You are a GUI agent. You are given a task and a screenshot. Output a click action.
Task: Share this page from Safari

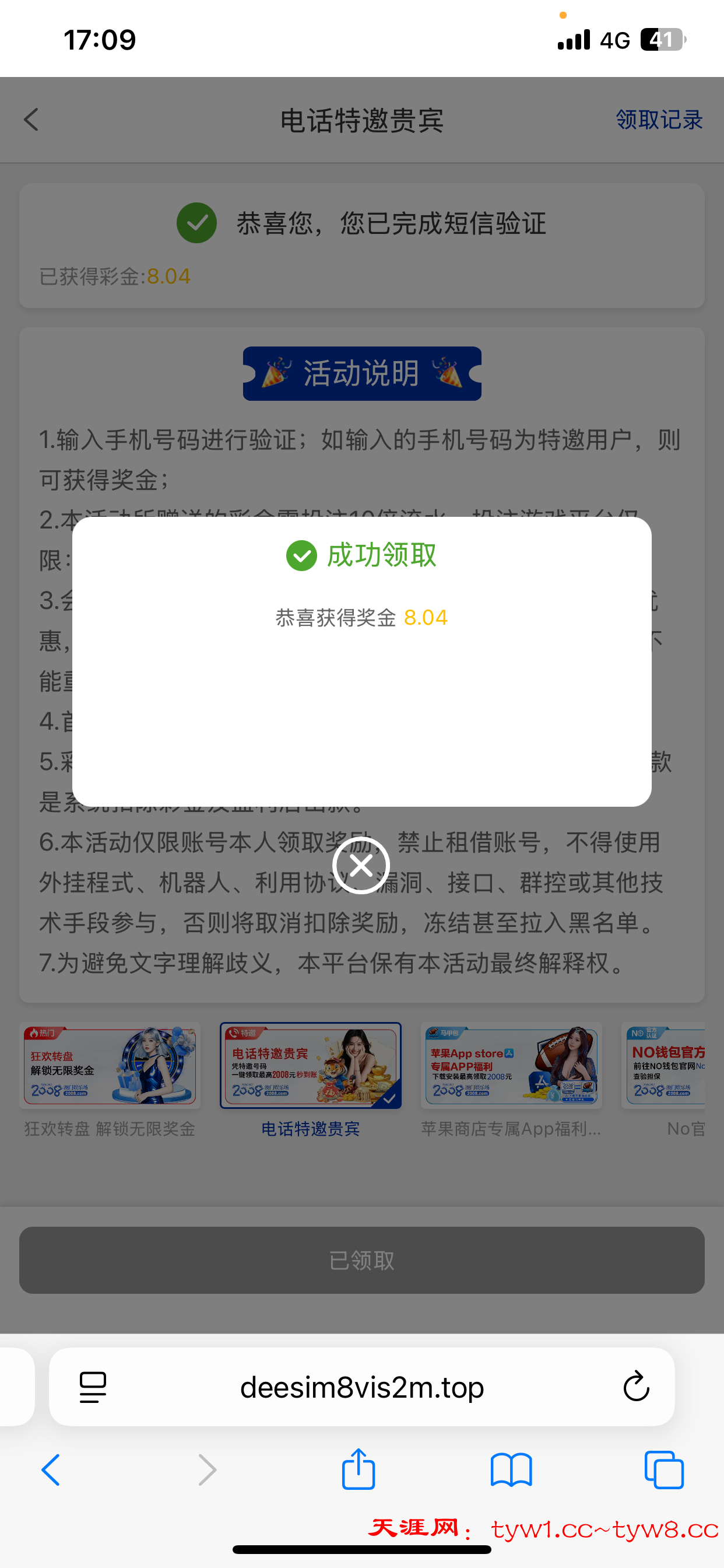[x=359, y=1470]
